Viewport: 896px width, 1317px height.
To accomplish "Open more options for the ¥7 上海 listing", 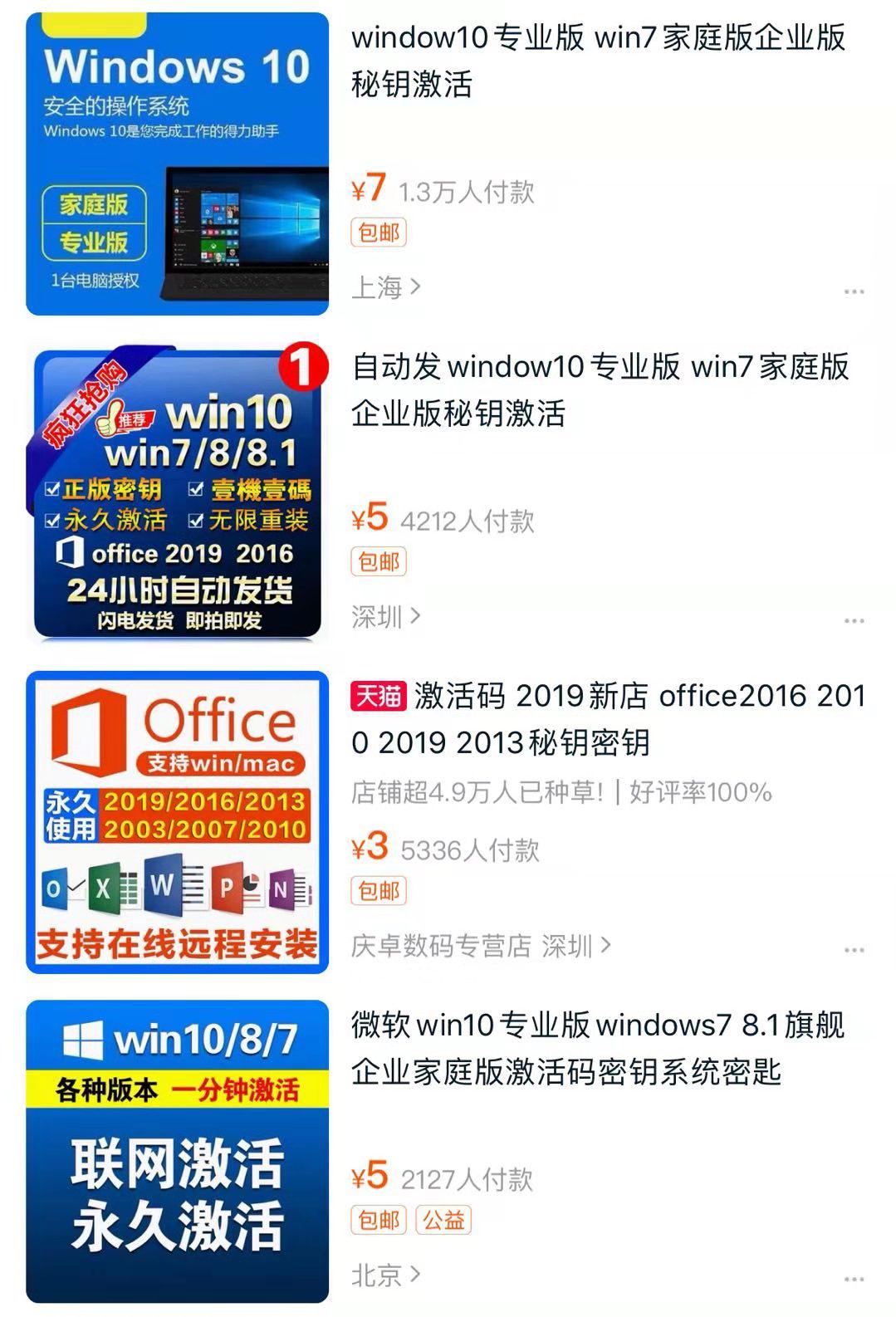I will (x=854, y=291).
